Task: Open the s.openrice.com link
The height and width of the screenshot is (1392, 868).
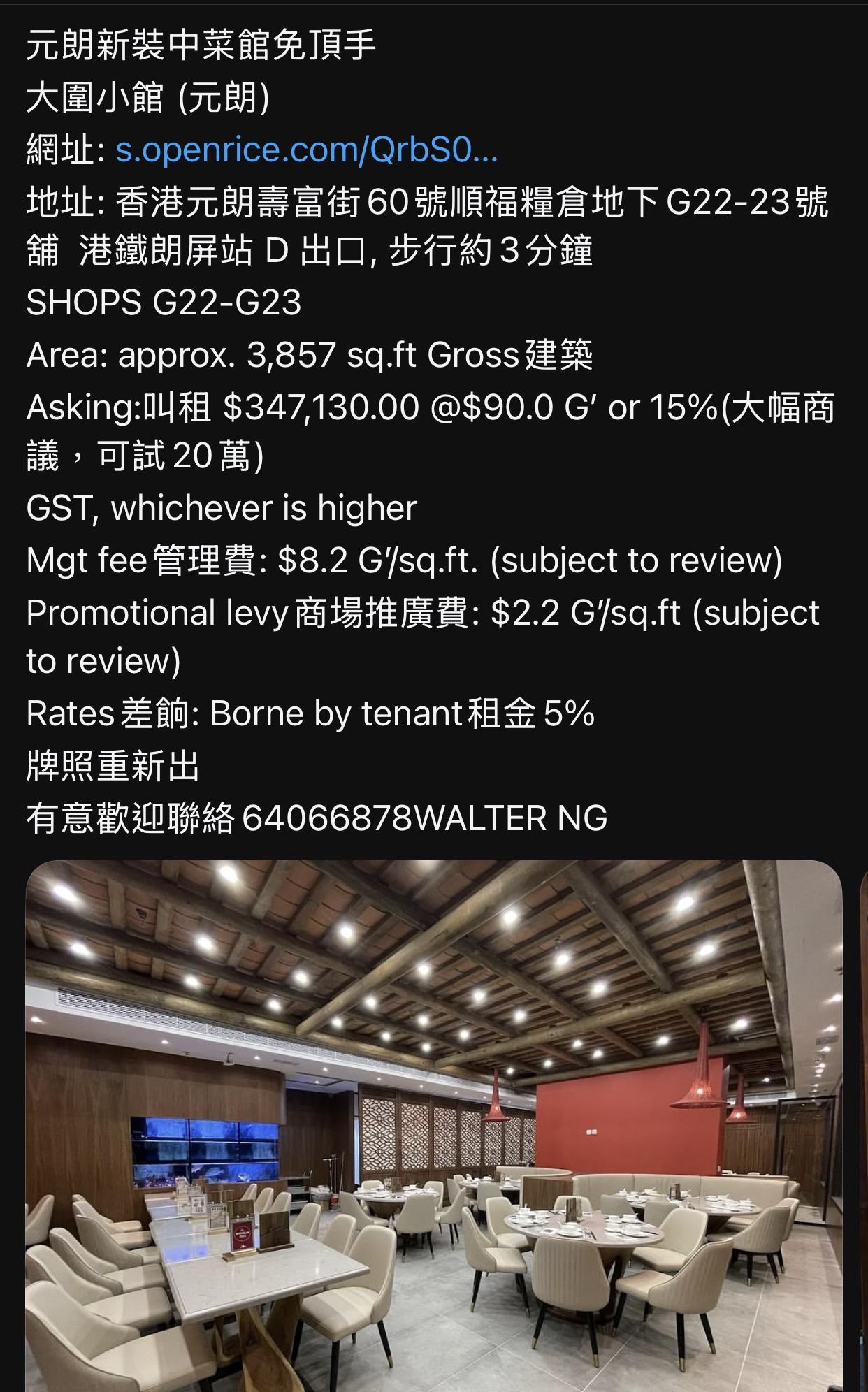Action: (x=306, y=150)
